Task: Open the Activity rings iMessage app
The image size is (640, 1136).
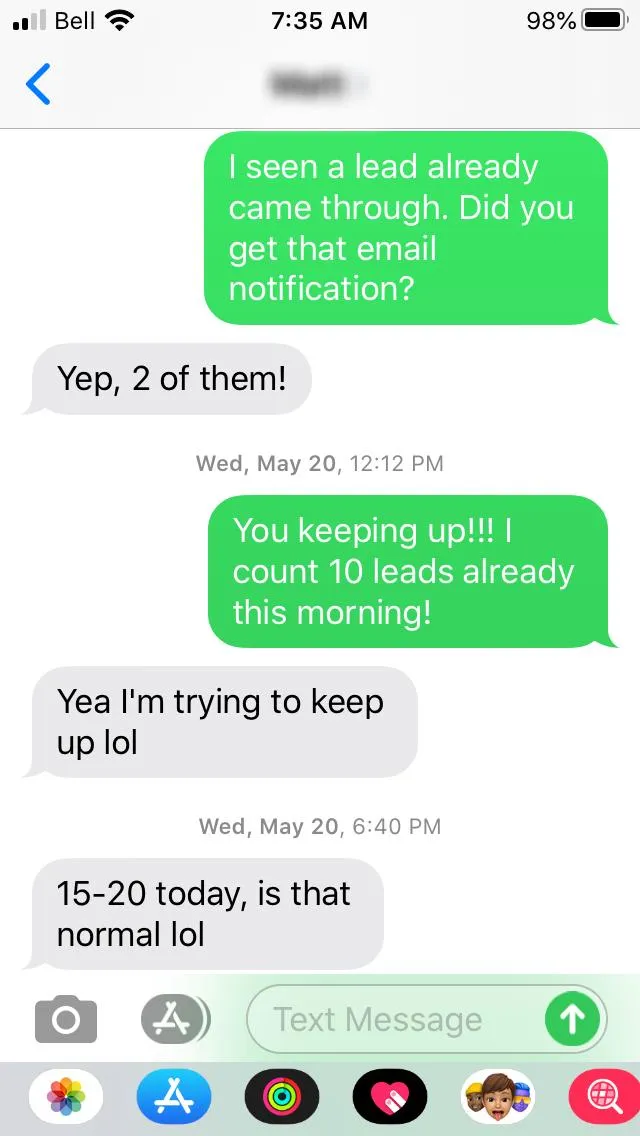Action: point(282,1099)
